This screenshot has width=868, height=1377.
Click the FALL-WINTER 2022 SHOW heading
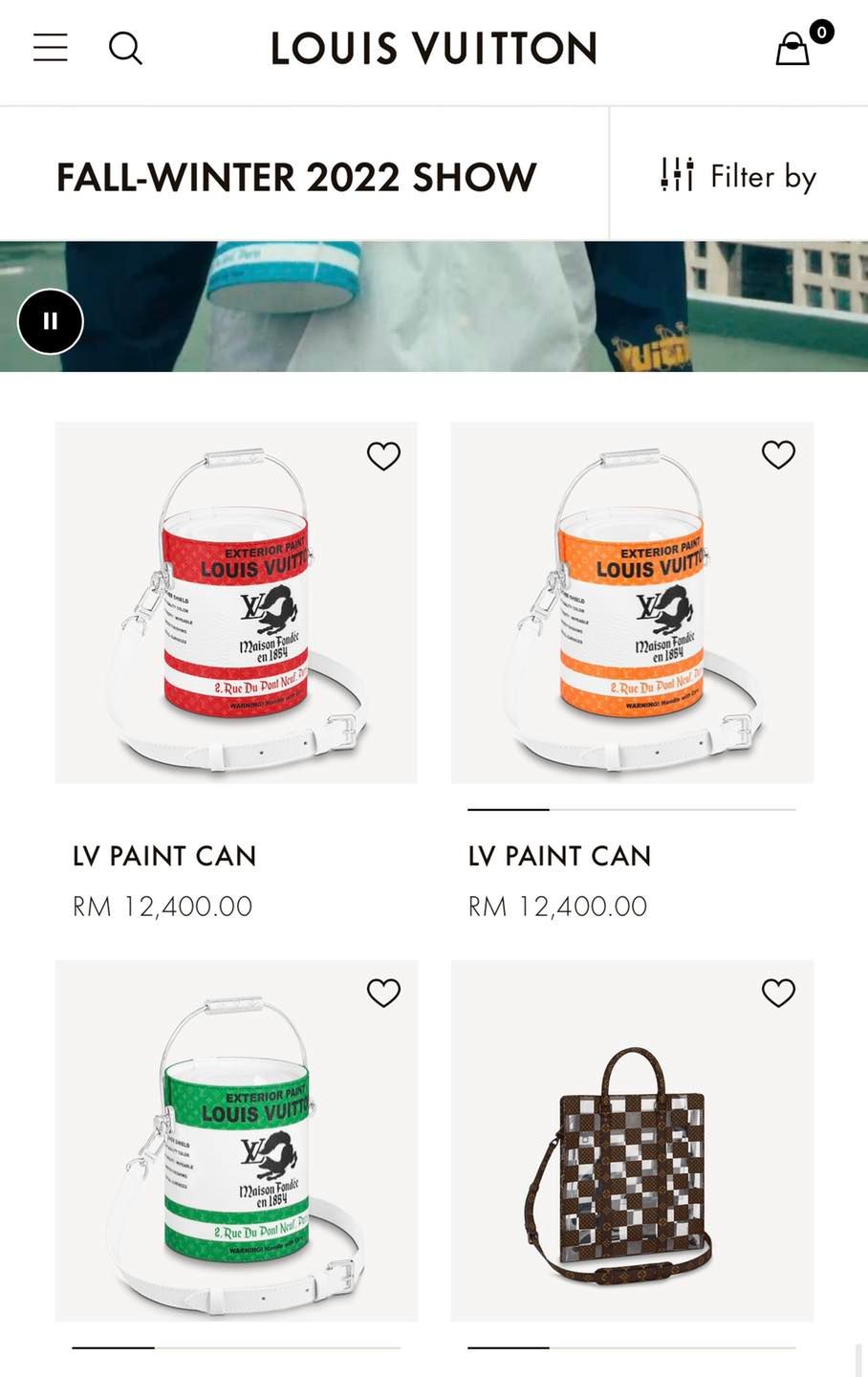tap(295, 177)
